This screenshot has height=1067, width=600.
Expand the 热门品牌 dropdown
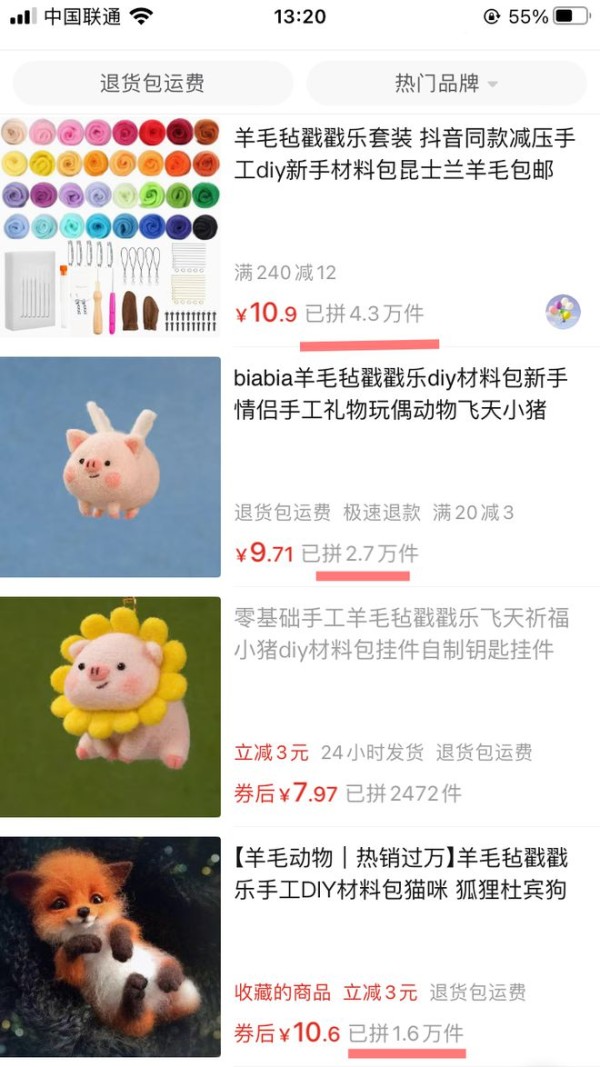(x=446, y=83)
